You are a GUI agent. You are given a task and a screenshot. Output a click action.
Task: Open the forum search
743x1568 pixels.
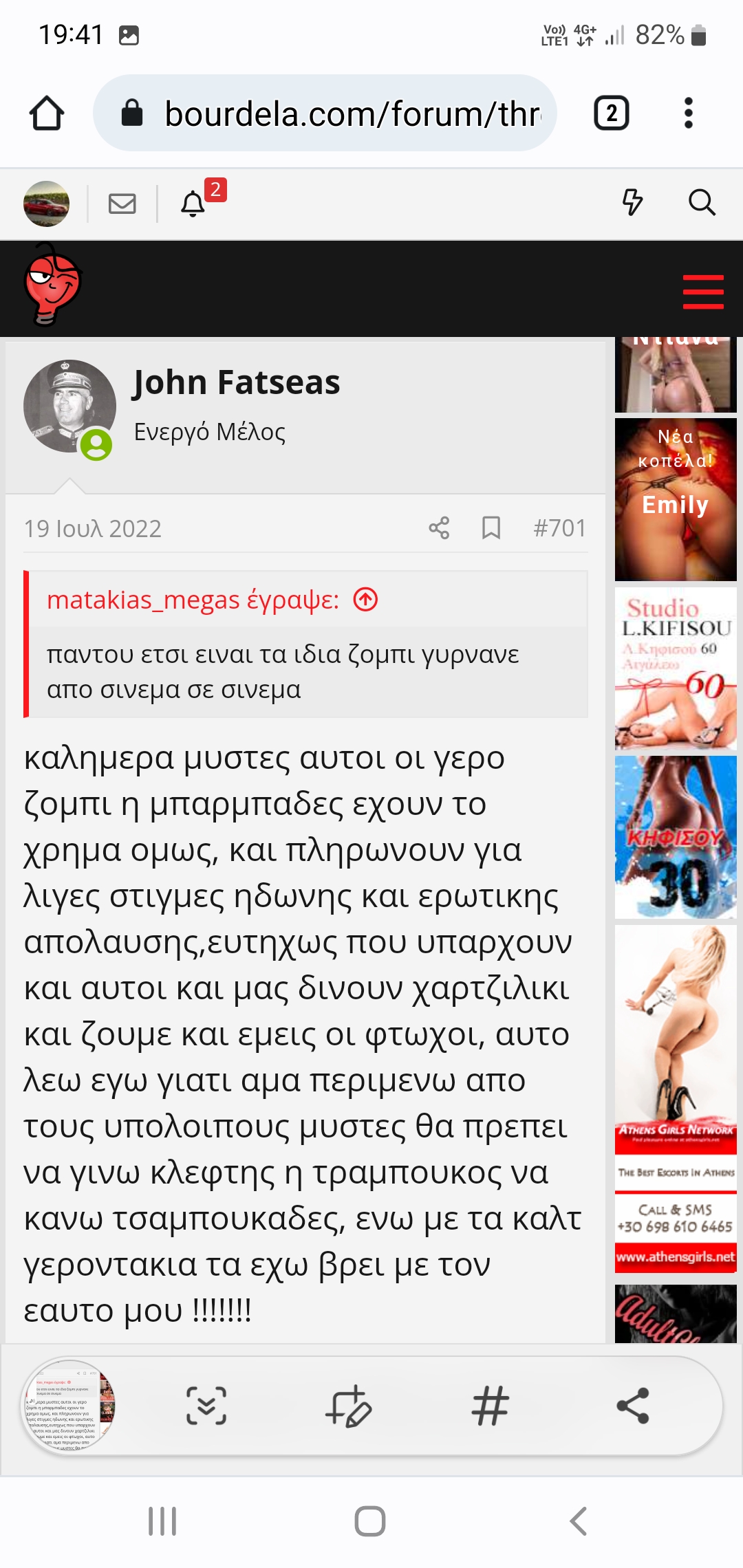tap(702, 202)
